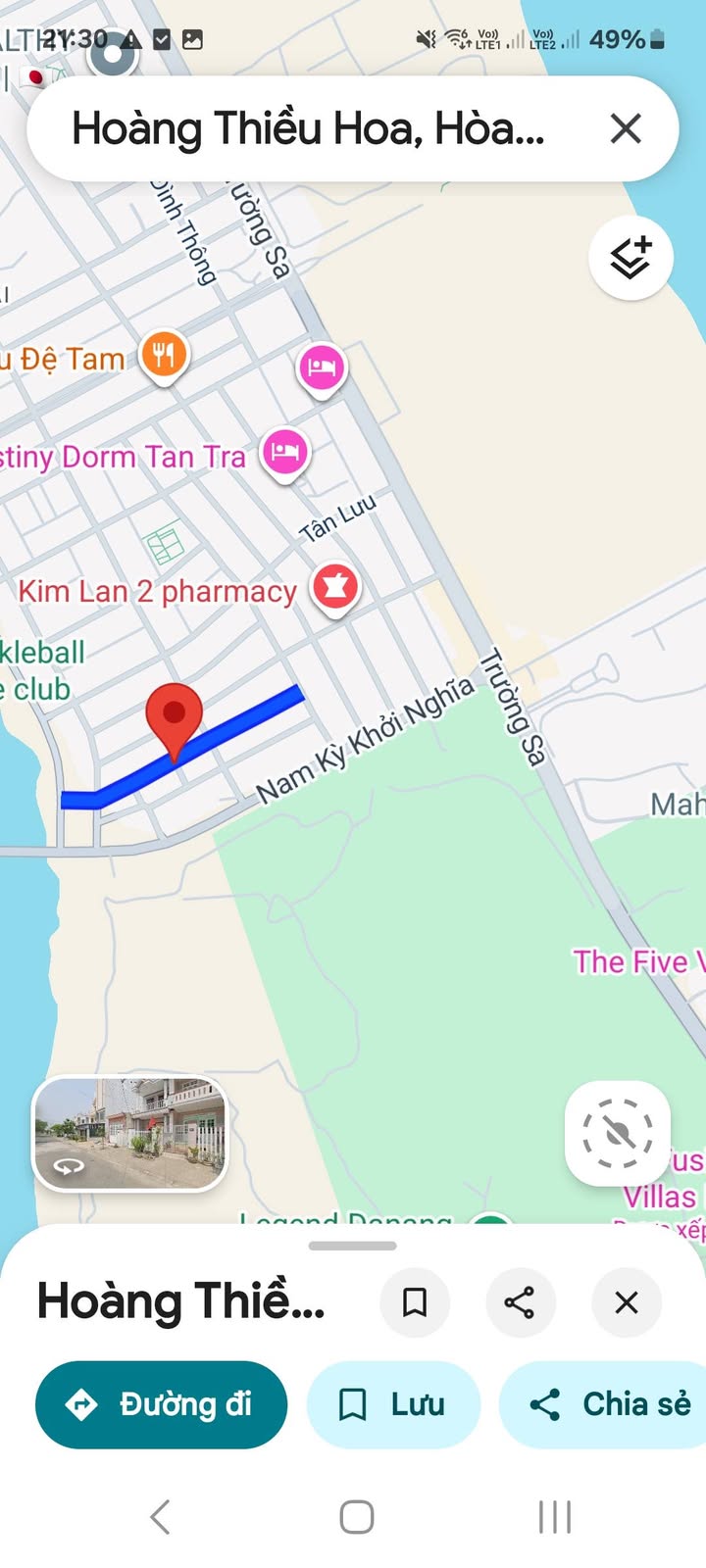Open Kim Lan 2 pharmacy marker
This screenshot has width=706, height=1568.
335,587
